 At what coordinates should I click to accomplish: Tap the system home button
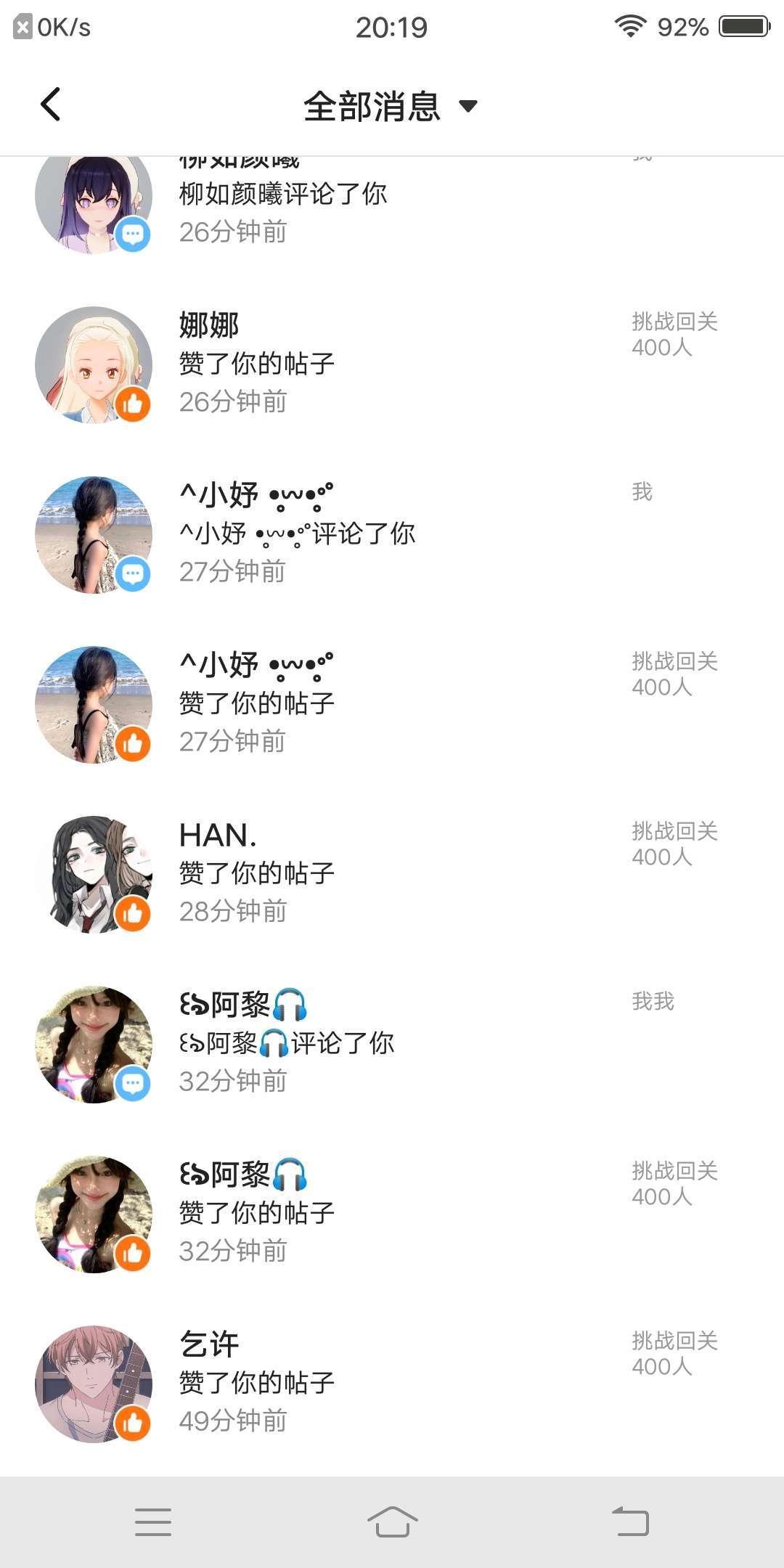[x=392, y=1522]
